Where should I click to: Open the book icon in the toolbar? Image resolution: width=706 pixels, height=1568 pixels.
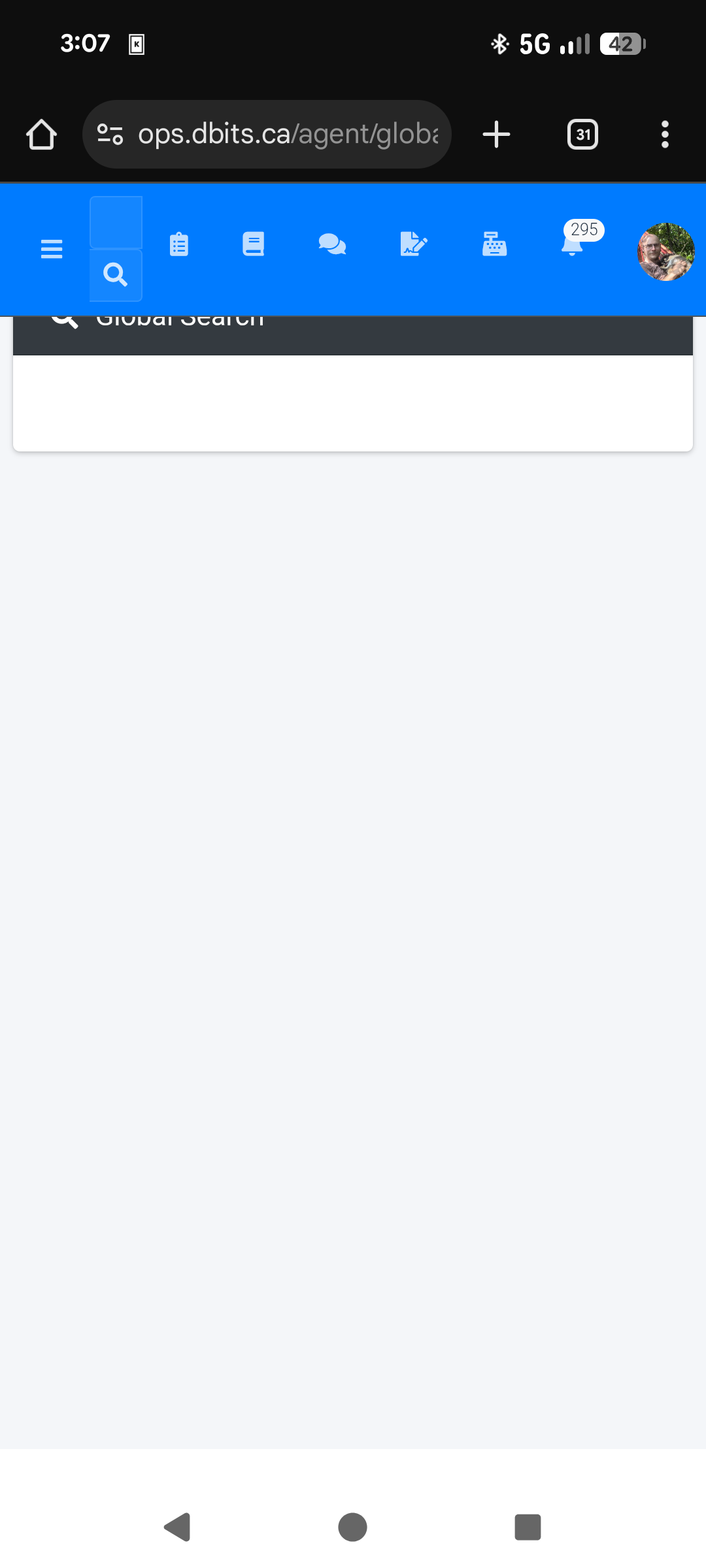[x=253, y=244]
